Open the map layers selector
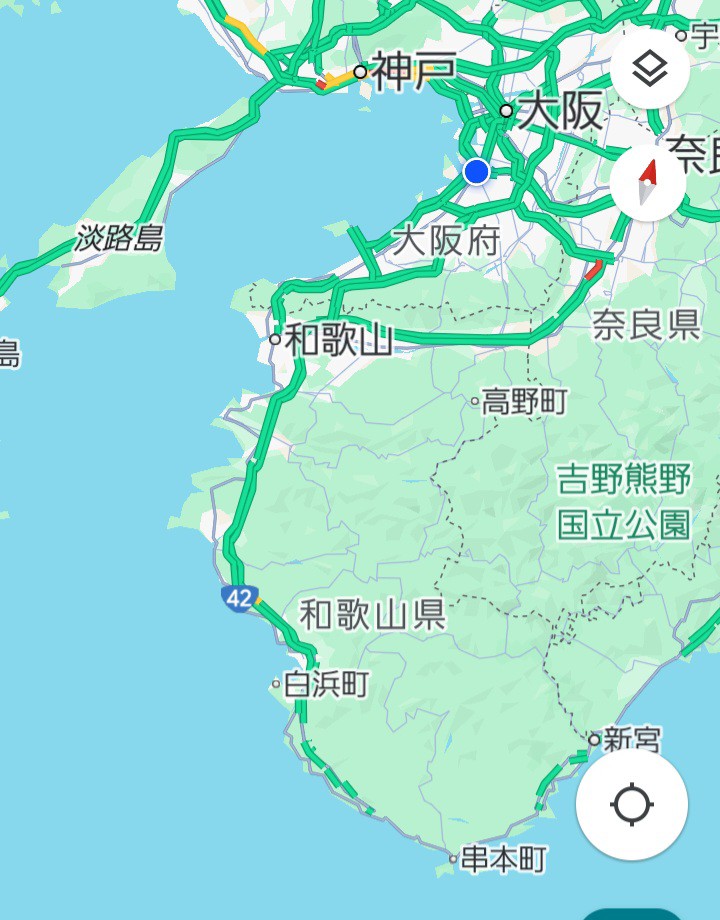Image resolution: width=720 pixels, height=920 pixels. coord(650,69)
